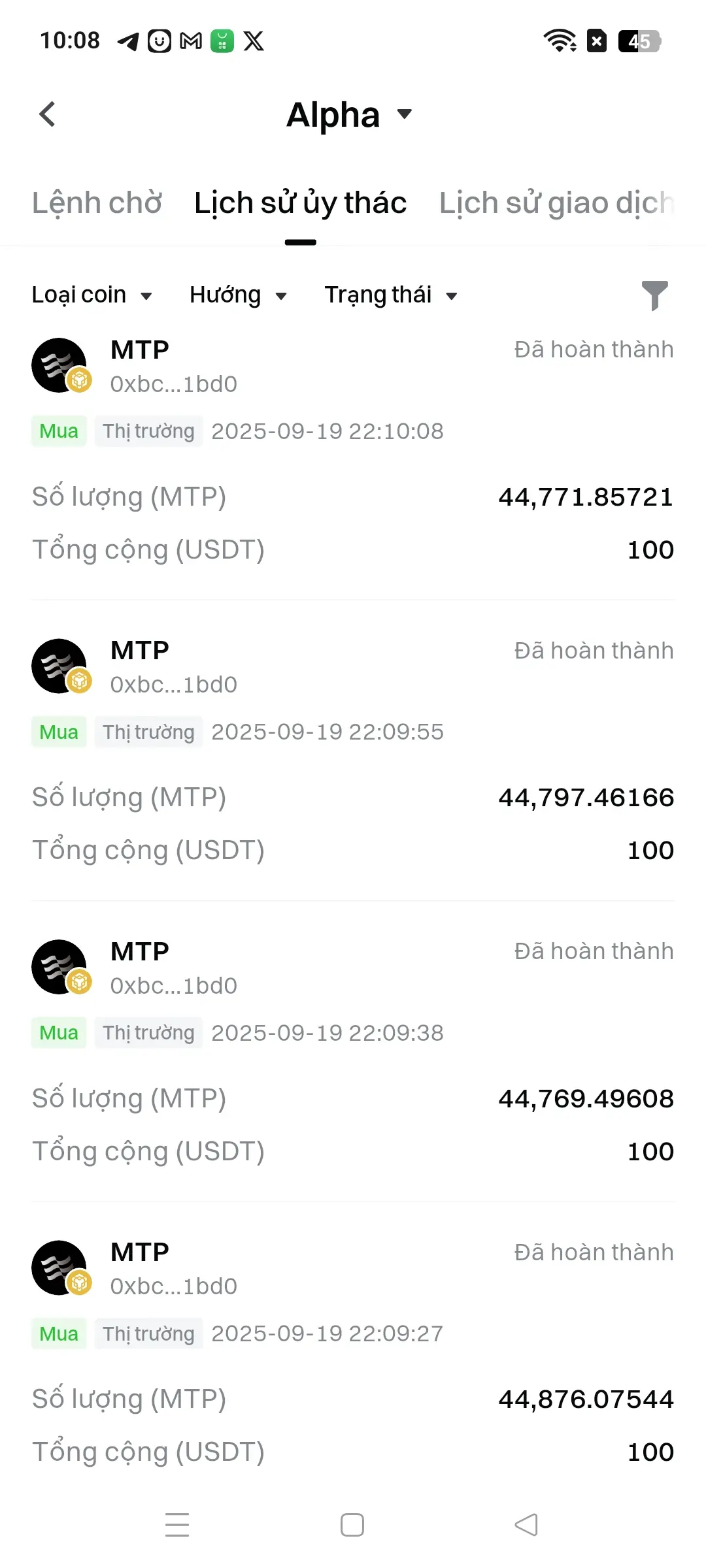Viewport: 706px width, 1568px height.
Task: Select the Lịch sử ủy thác tab
Action: (300, 203)
